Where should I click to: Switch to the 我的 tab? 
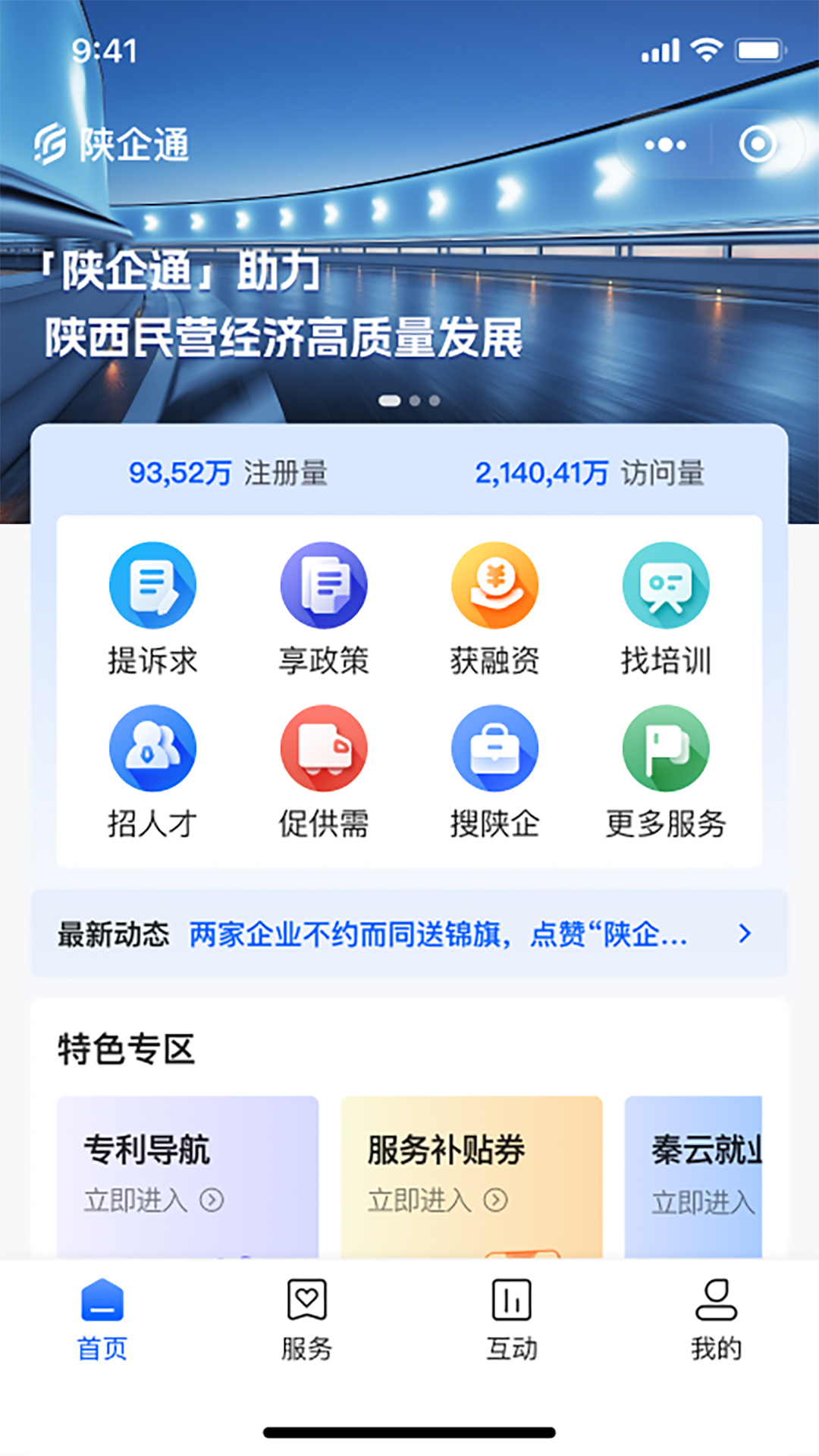point(716,1319)
